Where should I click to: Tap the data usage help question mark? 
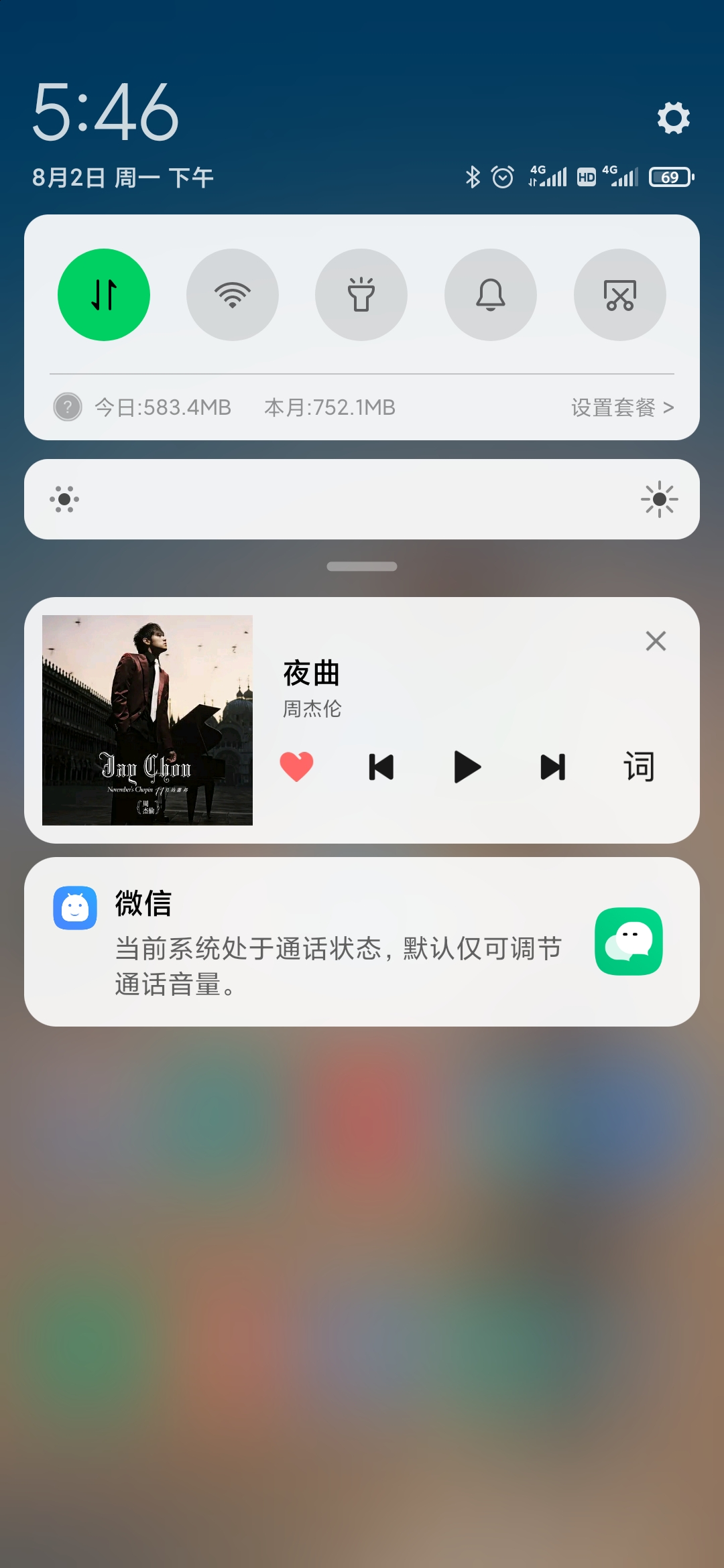click(68, 407)
